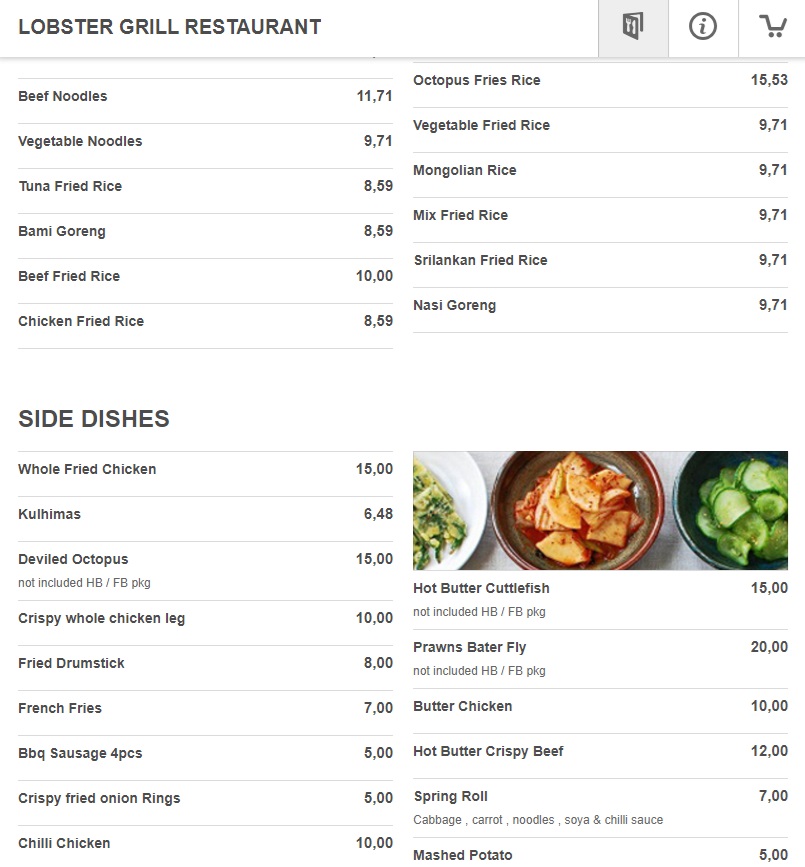Screen dimensions: 805x867
Task: Select Vegetable Noodles item
Action: click(80, 142)
